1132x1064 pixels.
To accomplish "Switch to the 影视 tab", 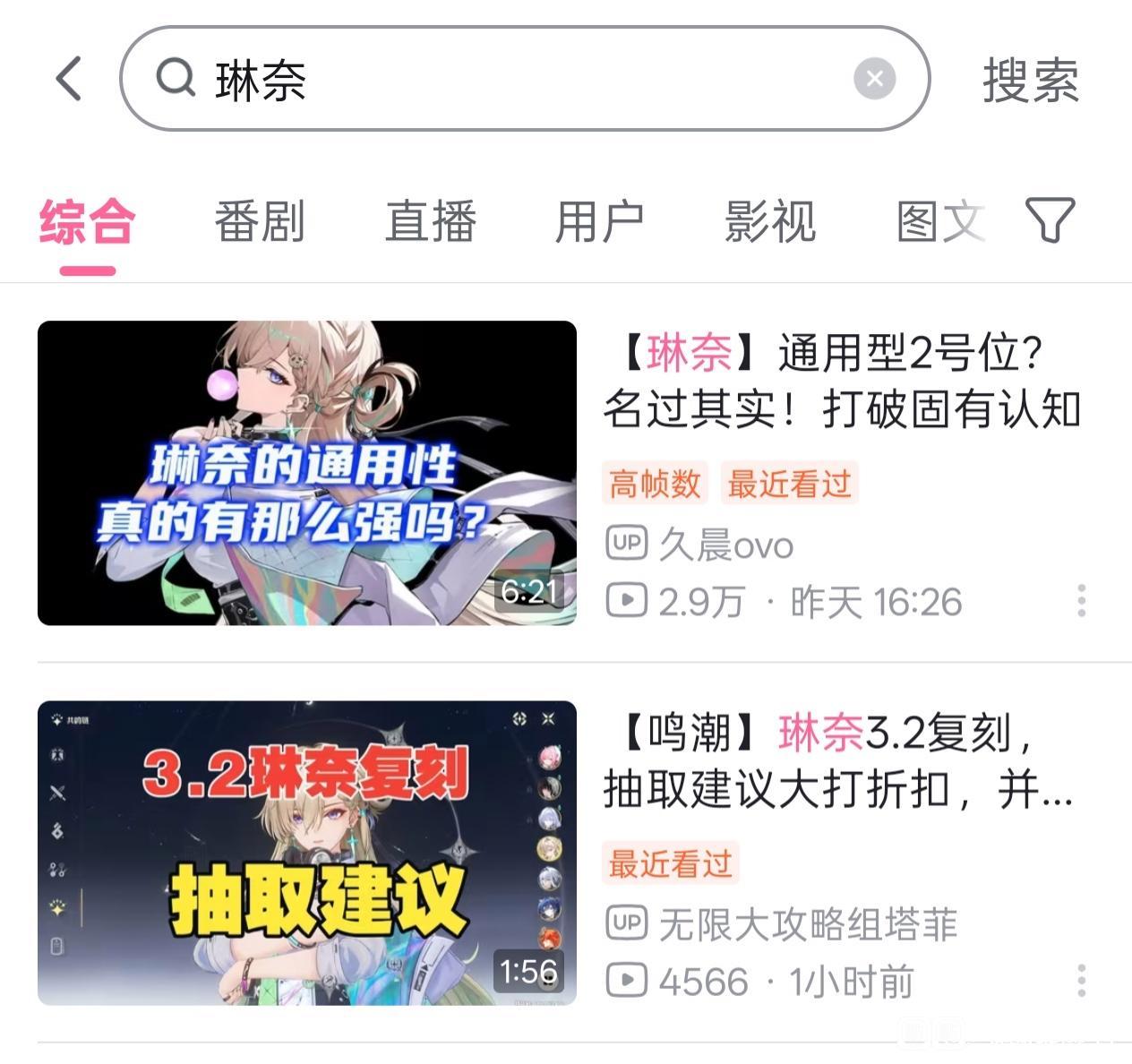I will [769, 221].
